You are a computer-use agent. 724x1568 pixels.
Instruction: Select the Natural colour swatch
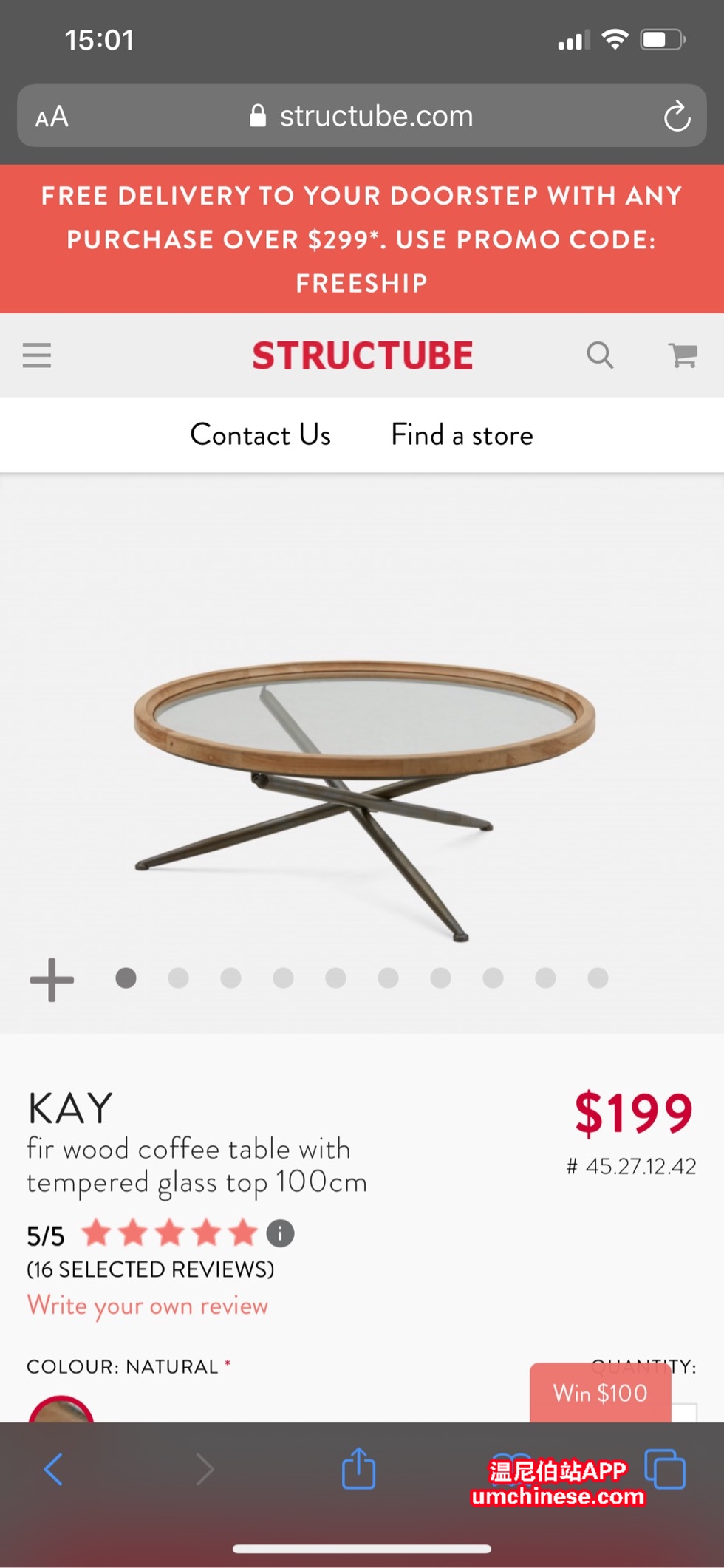tap(61, 1410)
